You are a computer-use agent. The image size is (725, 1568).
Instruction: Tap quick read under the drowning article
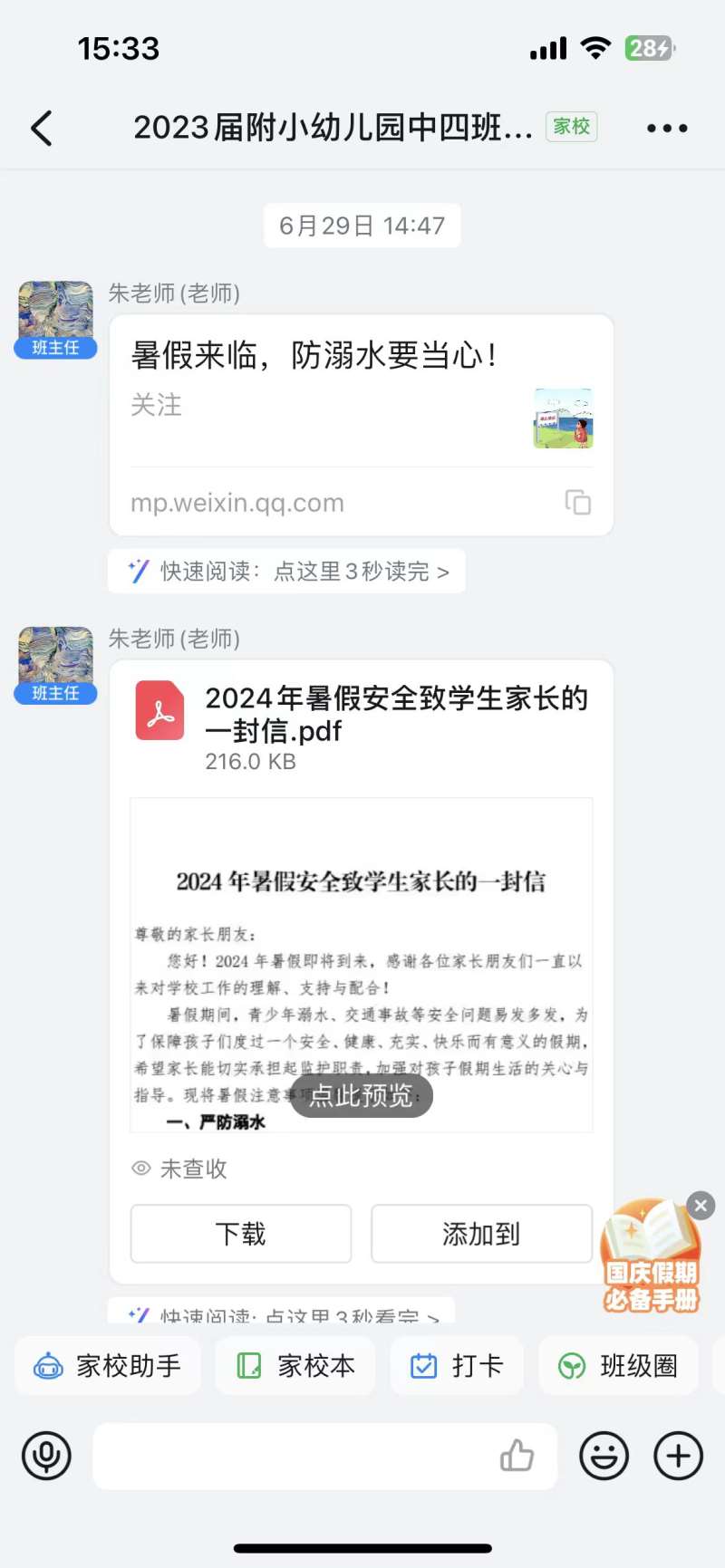(x=287, y=572)
